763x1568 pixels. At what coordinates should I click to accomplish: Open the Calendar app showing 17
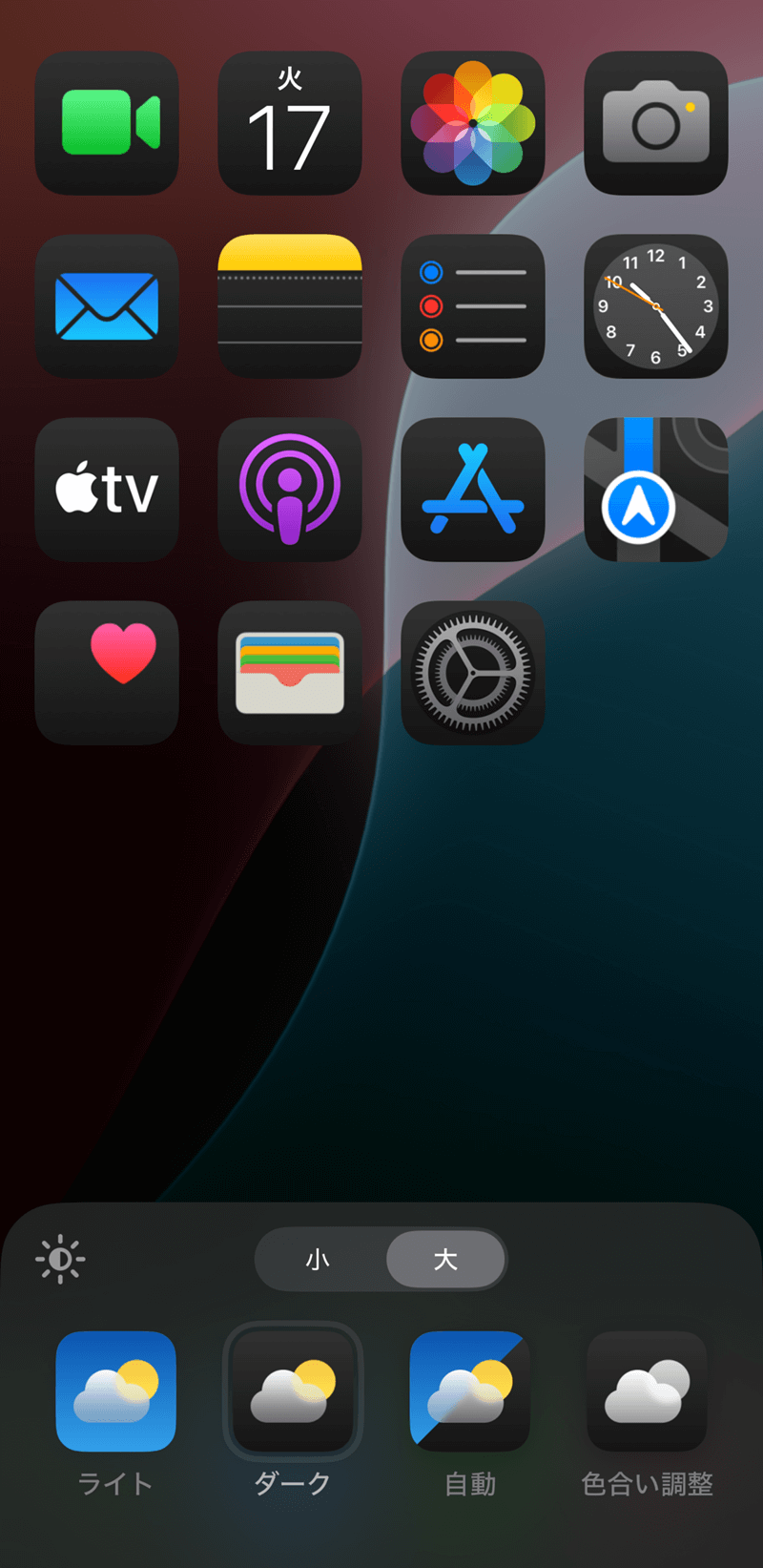(290, 123)
